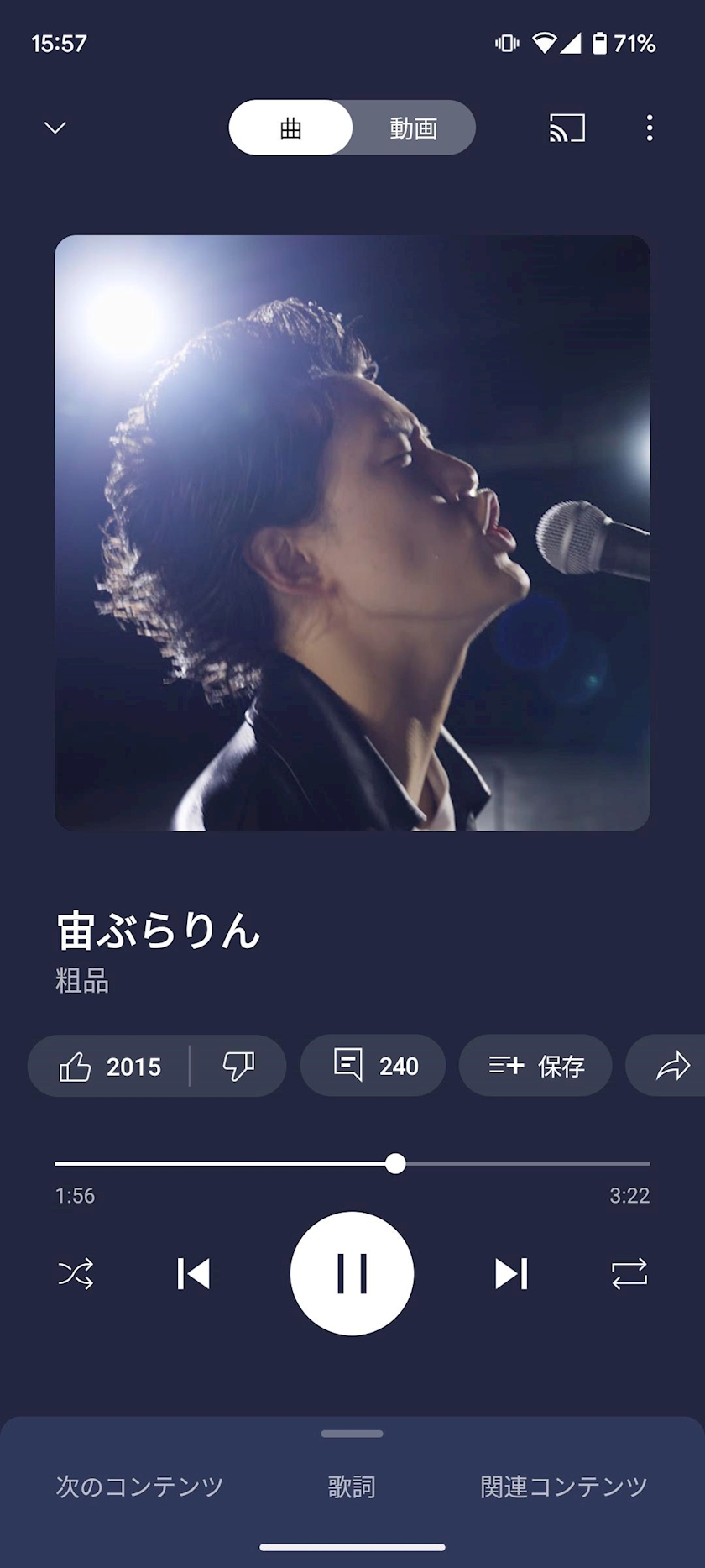
Task: Open the three-dot overflow menu
Action: 649,128
